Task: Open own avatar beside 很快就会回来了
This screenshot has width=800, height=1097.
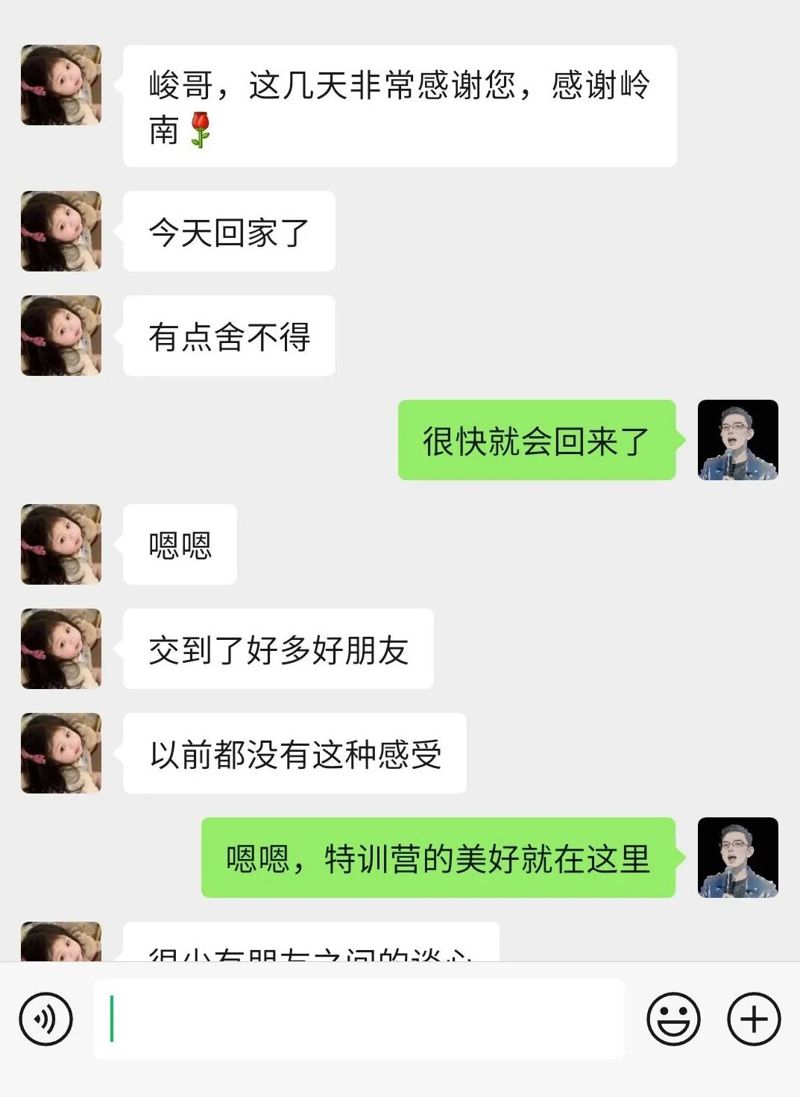Action: (x=738, y=440)
